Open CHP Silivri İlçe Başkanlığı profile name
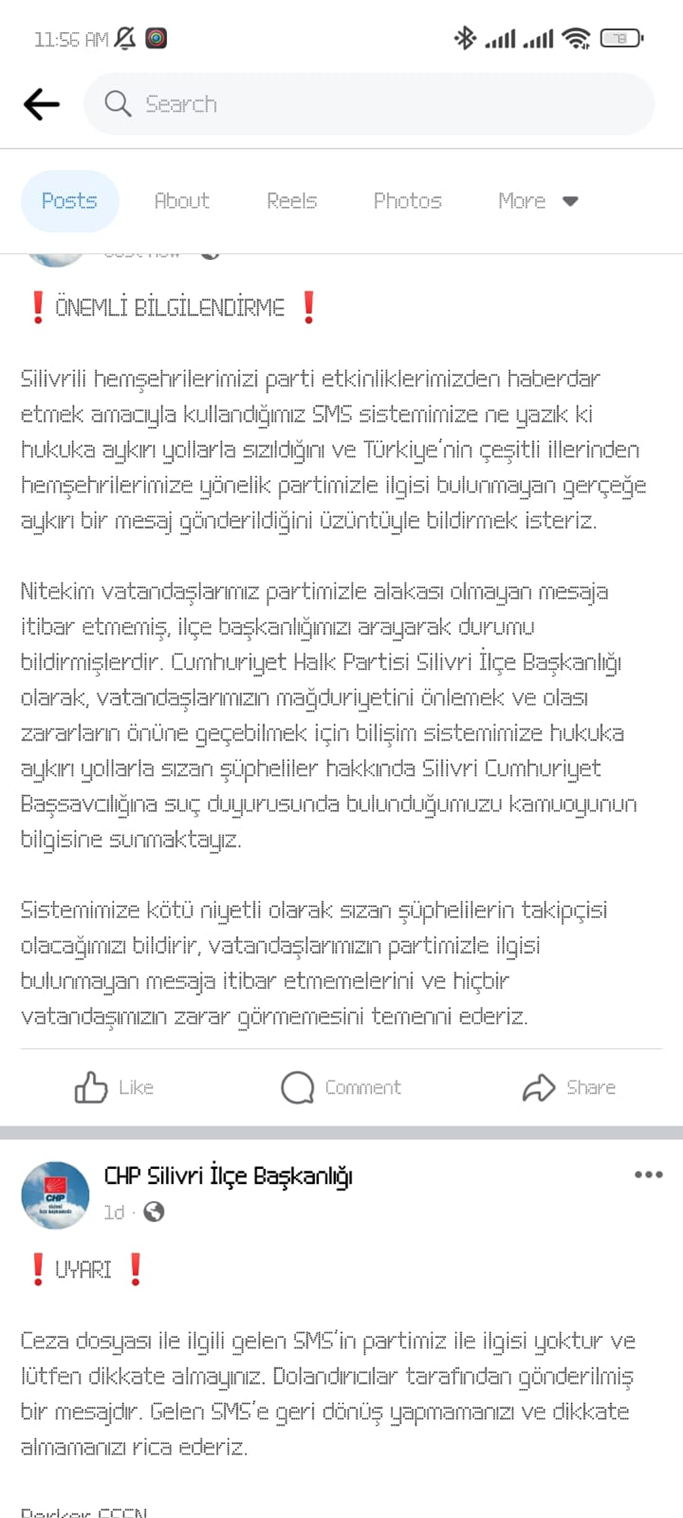683x1518 pixels. pyautogui.click(x=228, y=1176)
